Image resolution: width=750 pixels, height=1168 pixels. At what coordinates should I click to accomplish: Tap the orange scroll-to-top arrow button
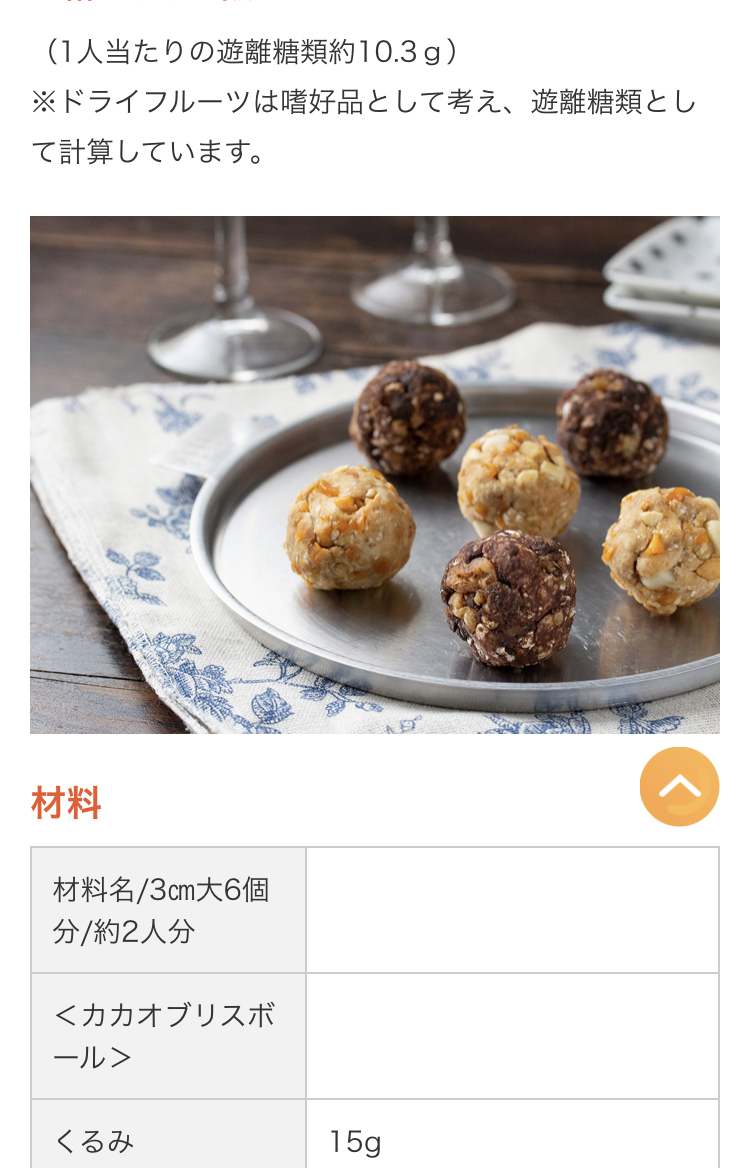(679, 787)
